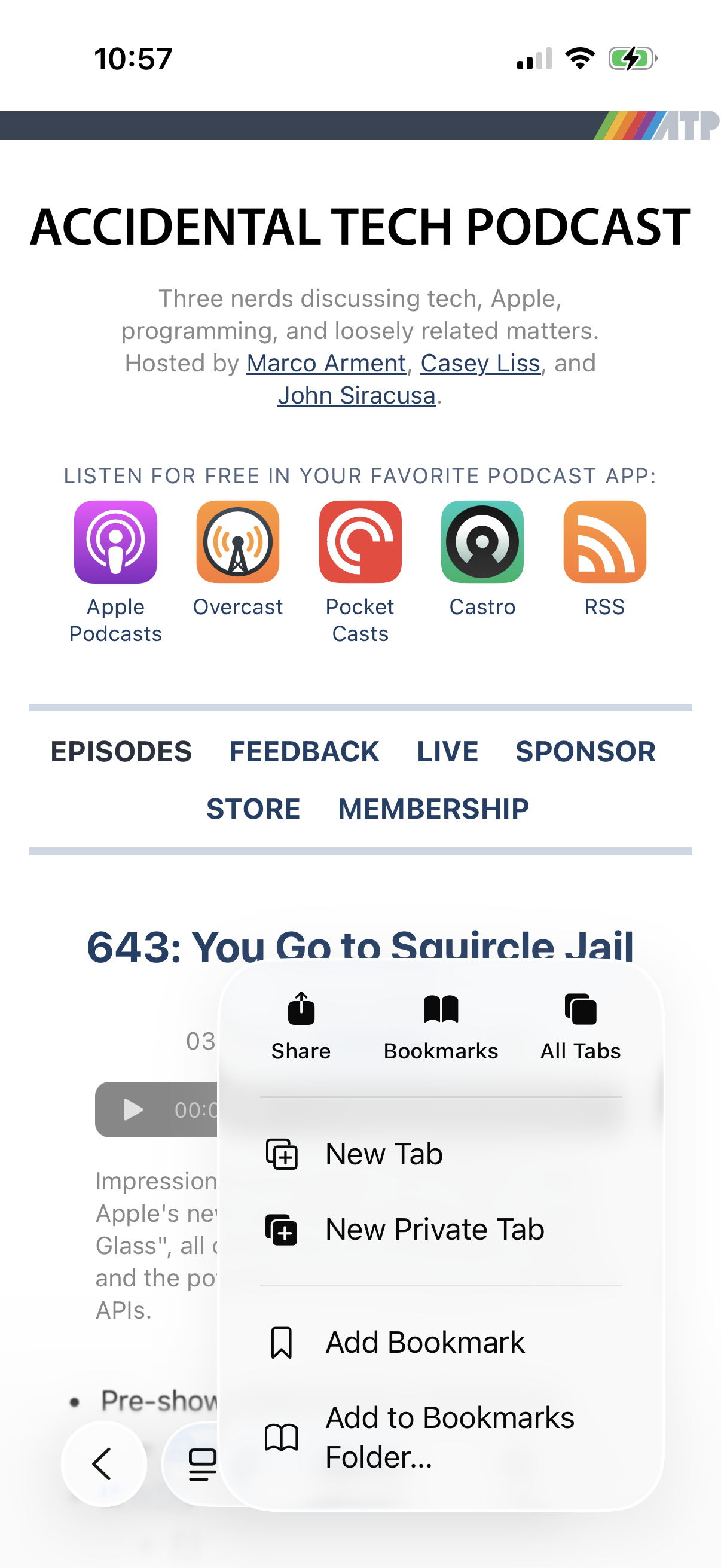Screen dimensions: 721x1568
Task: Show All Tabs
Action: pyautogui.click(x=581, y=1026)
